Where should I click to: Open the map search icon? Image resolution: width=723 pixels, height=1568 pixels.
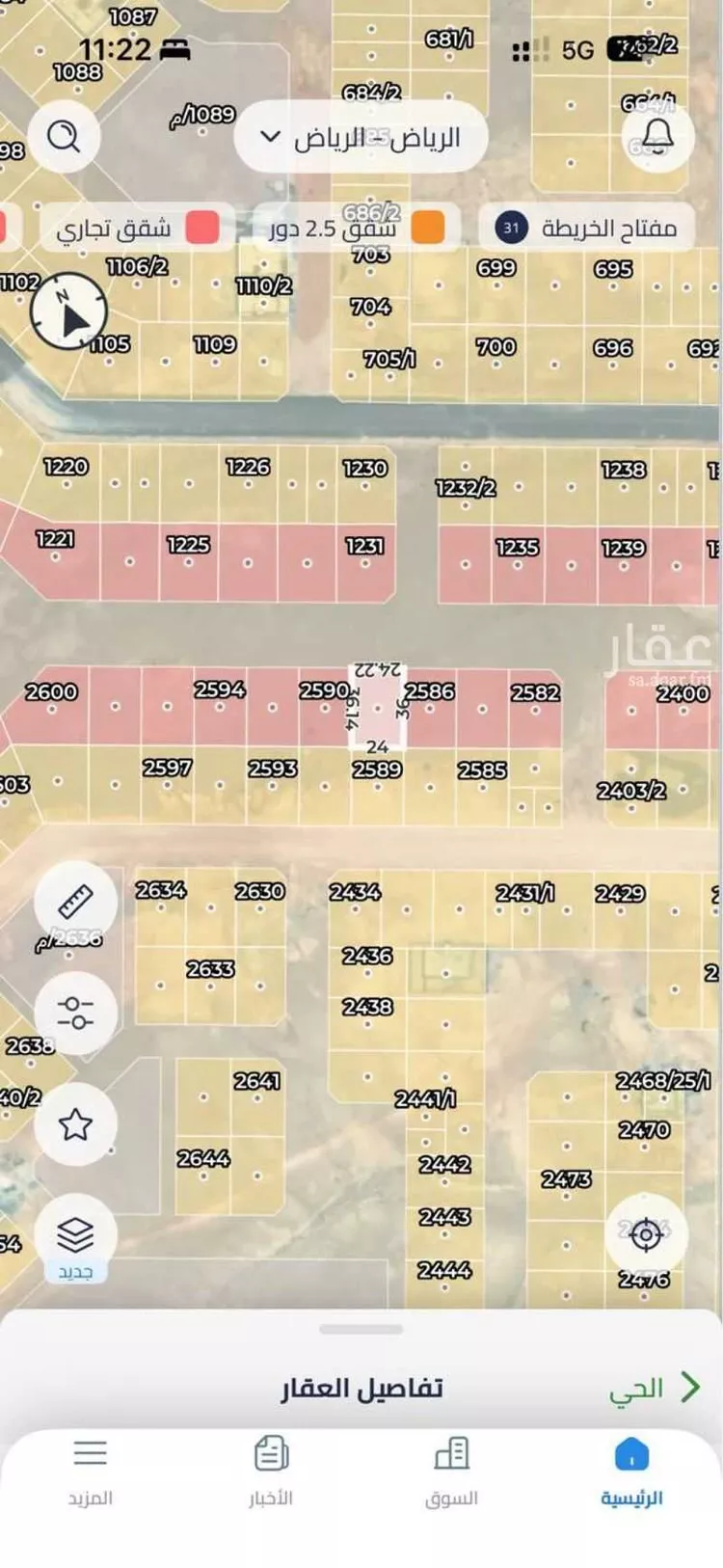[x=64, y=137]
